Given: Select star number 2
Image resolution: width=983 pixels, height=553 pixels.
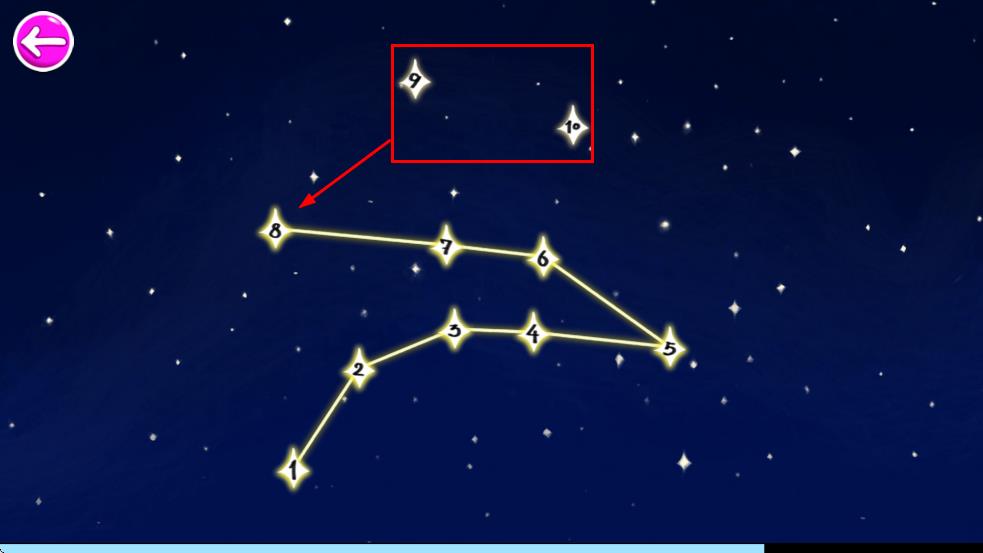Looking at the screenshot, I should click(358, 370).
